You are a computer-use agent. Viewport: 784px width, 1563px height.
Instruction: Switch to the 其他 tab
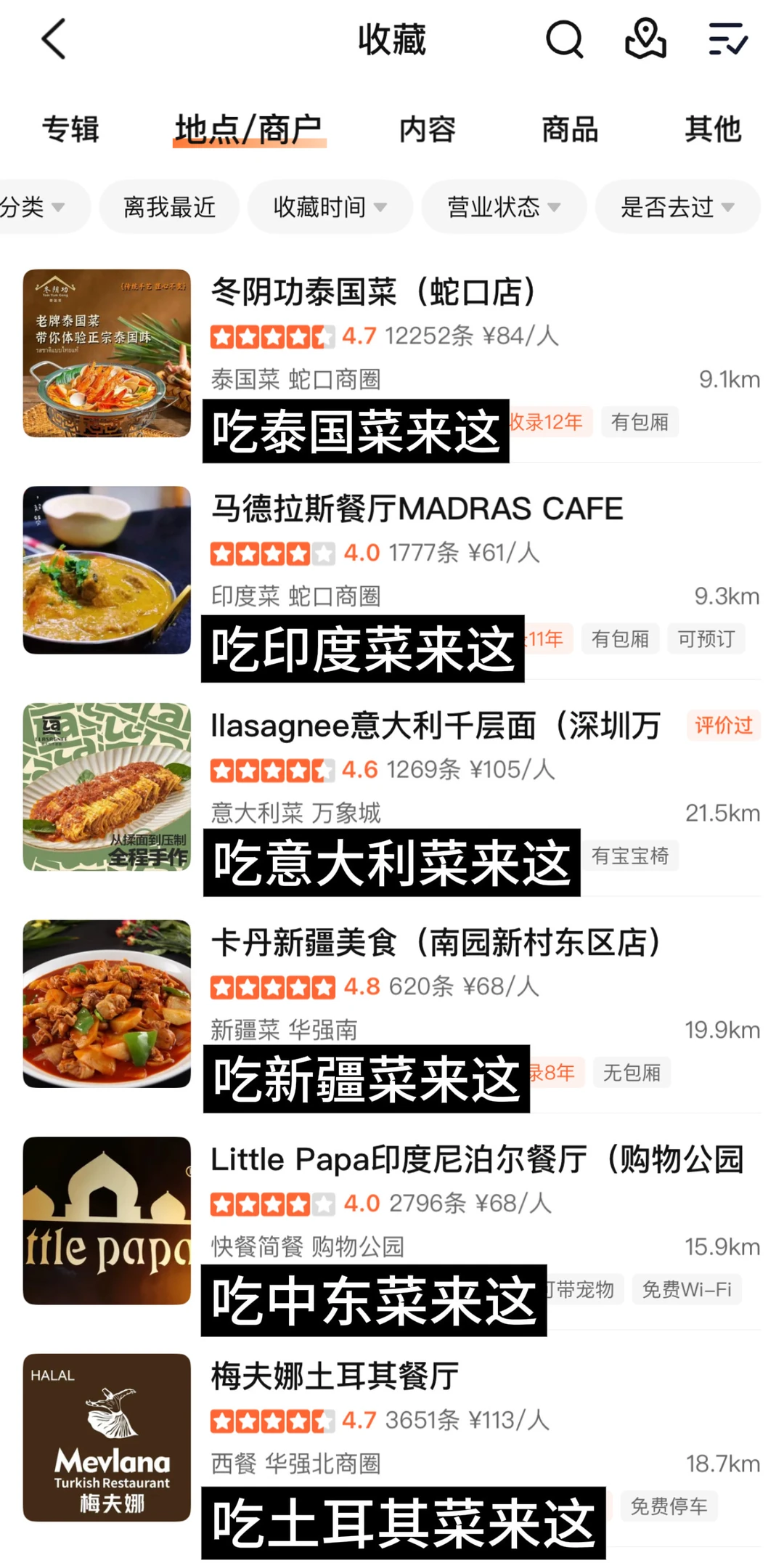tap(713, 129)
